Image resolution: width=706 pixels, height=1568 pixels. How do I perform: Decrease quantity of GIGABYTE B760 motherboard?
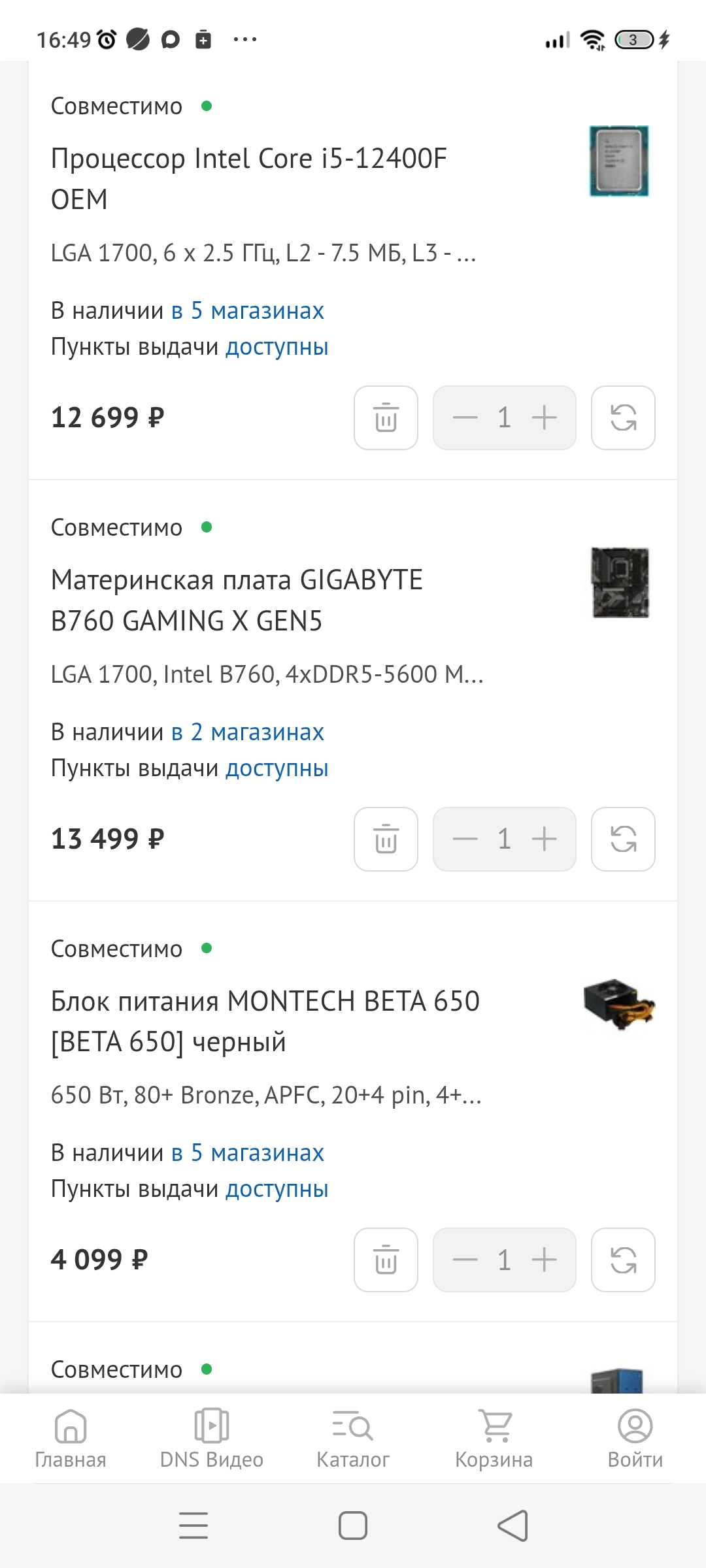(465, 839)
